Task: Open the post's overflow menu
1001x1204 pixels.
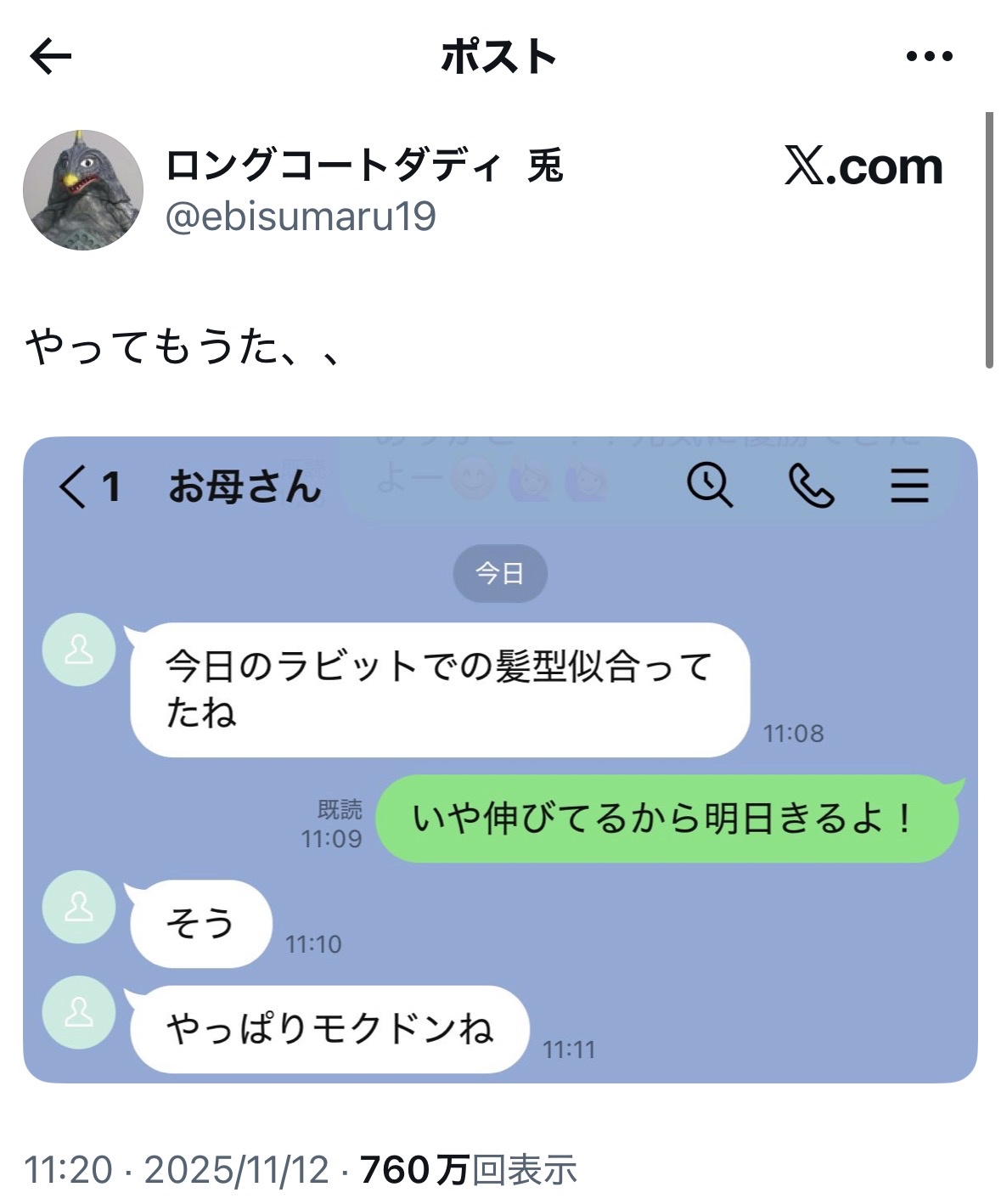Action: 929,57
